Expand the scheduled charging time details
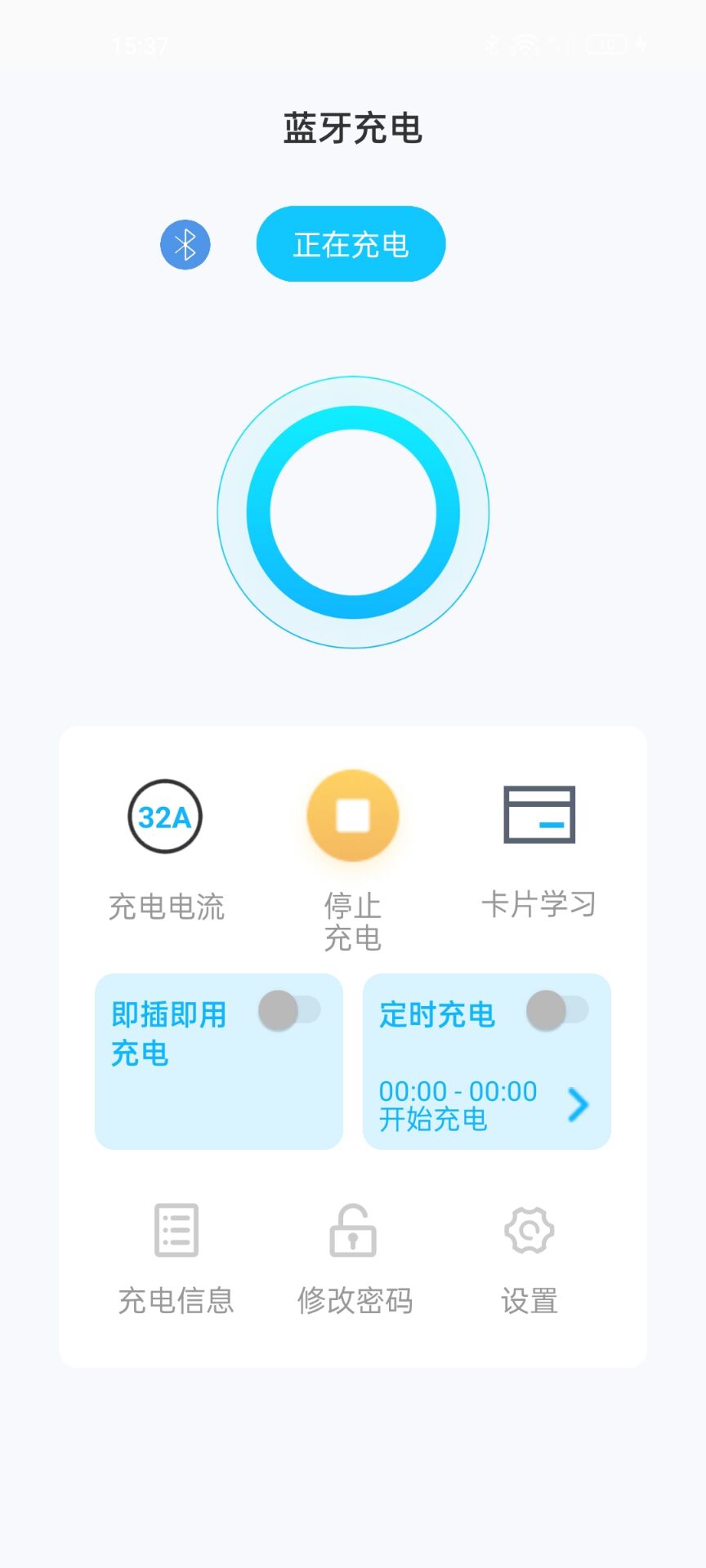The image size is (706, 1568). coord(579,1105)
